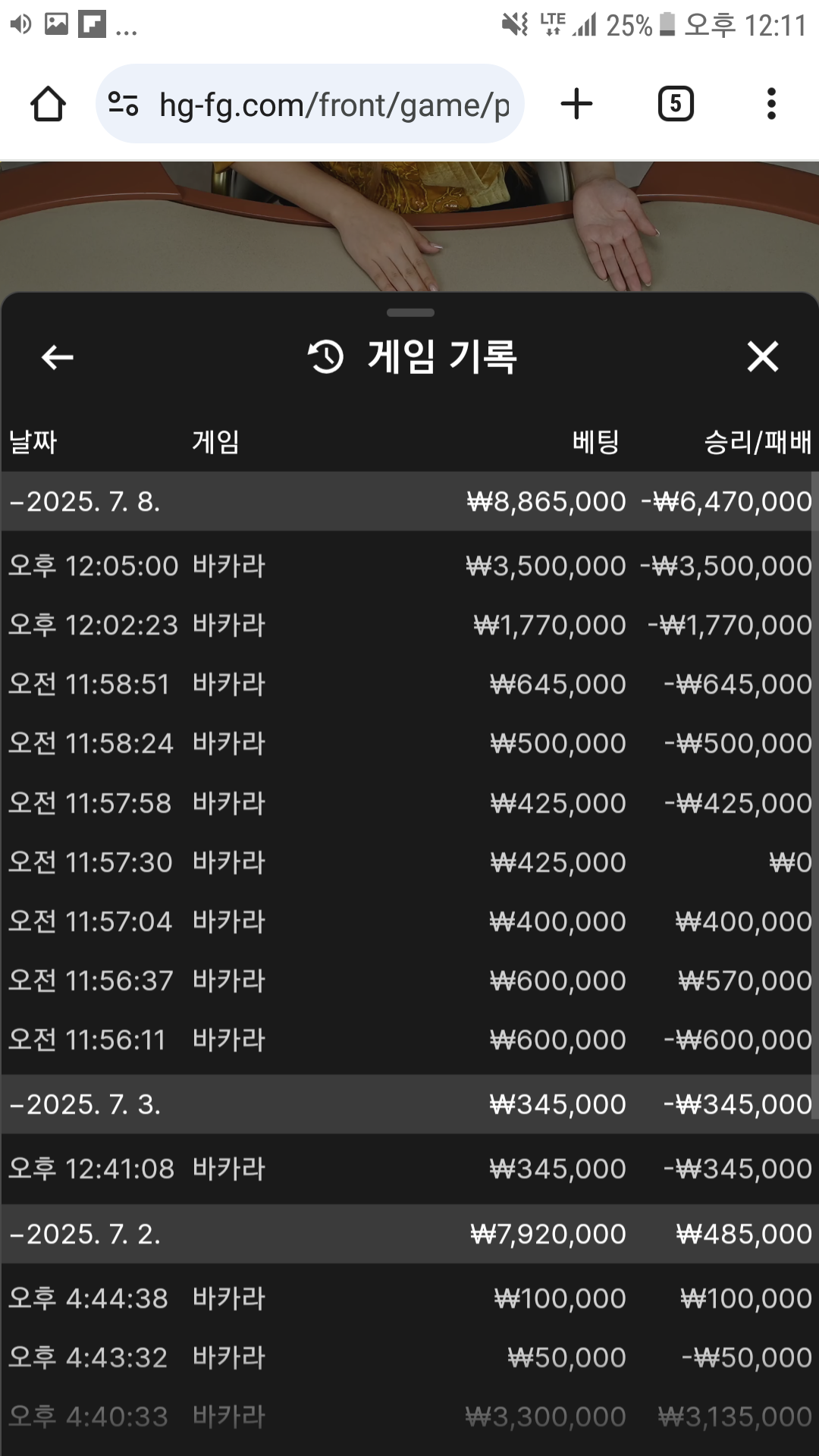This screenshot has width=819, height=1456.
Task: Close the 게임 기록 panel
Action: point(762,356)
